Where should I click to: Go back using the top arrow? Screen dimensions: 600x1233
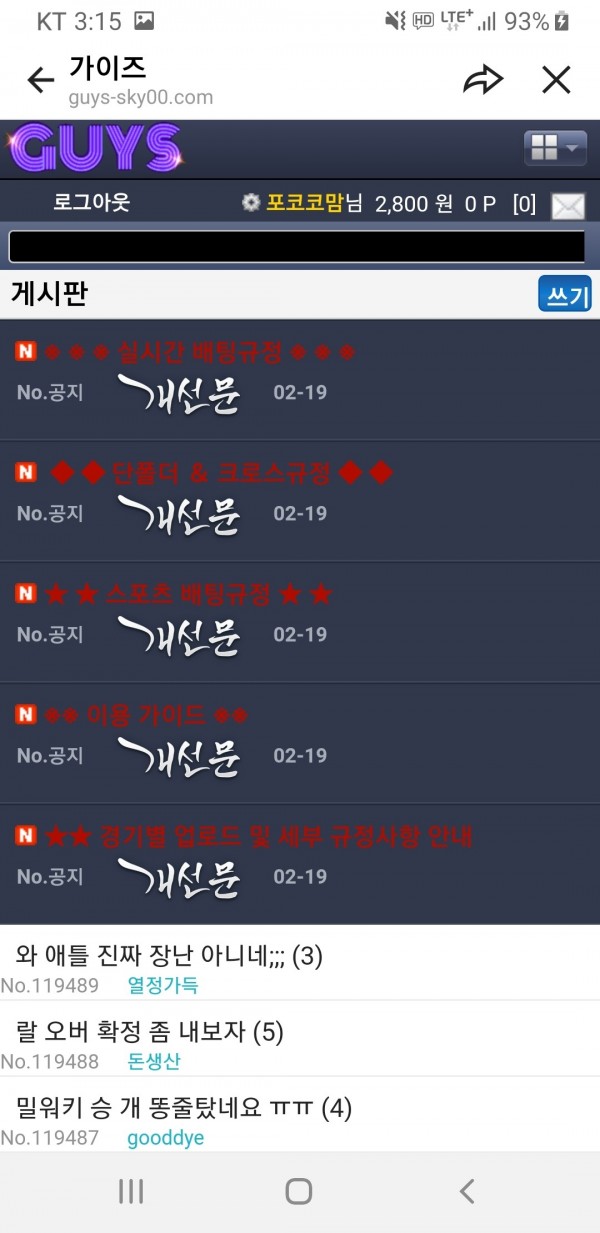click(x=41, y=80)
